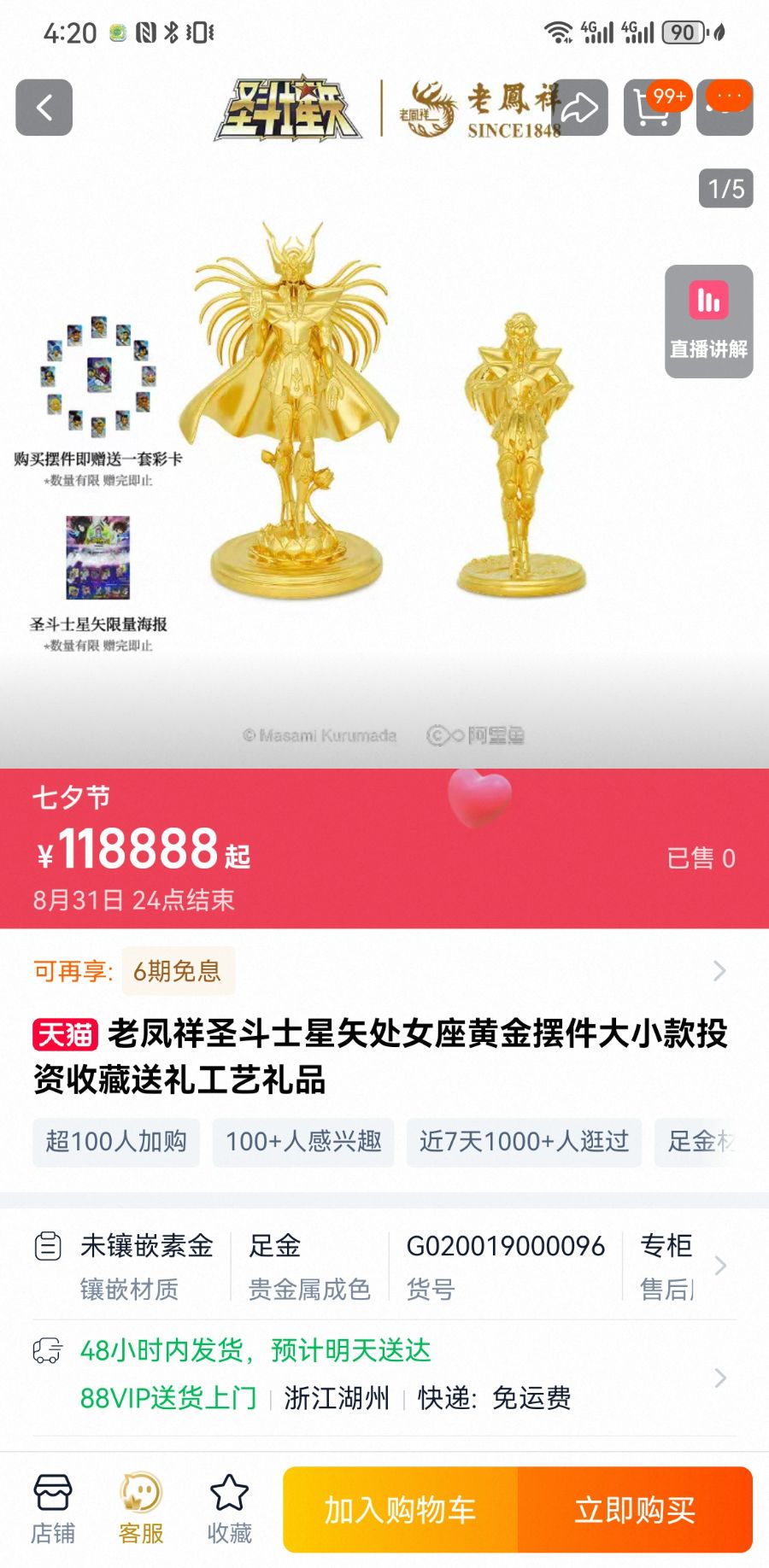The width and height of the screenshot is (769, 1568).
Task: Open the shopping cart icon
Action: point(652,108)
